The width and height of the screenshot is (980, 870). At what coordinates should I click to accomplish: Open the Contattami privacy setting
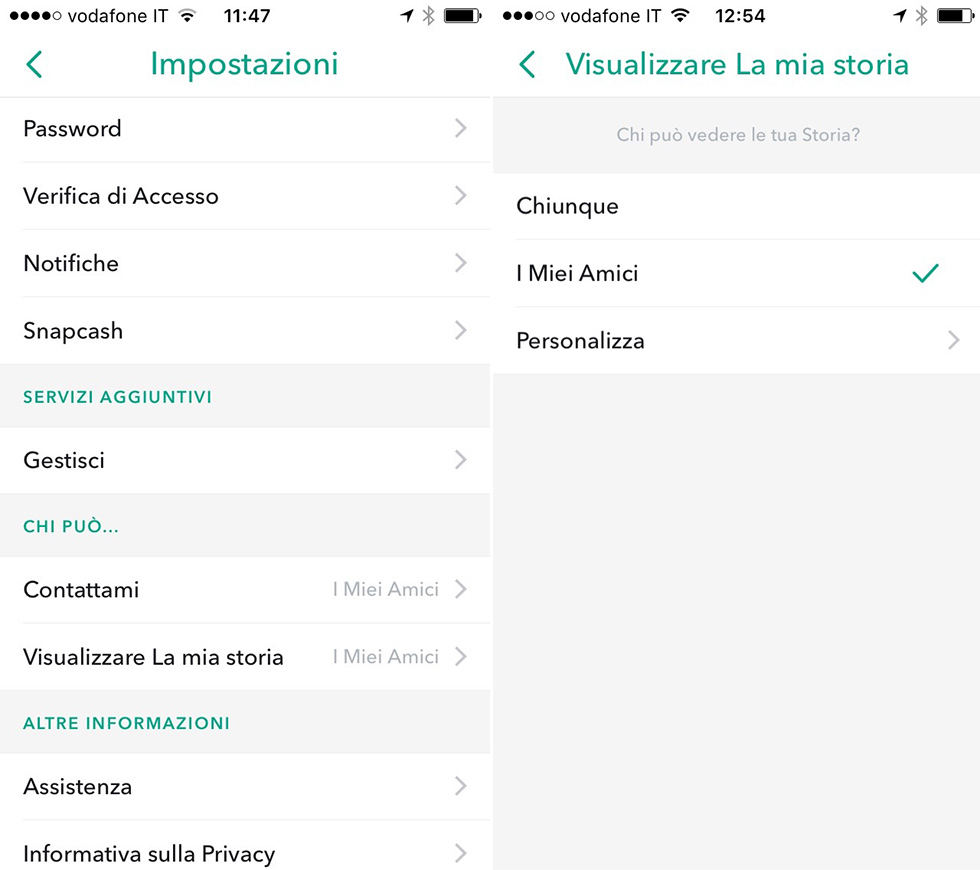[245, 589]
